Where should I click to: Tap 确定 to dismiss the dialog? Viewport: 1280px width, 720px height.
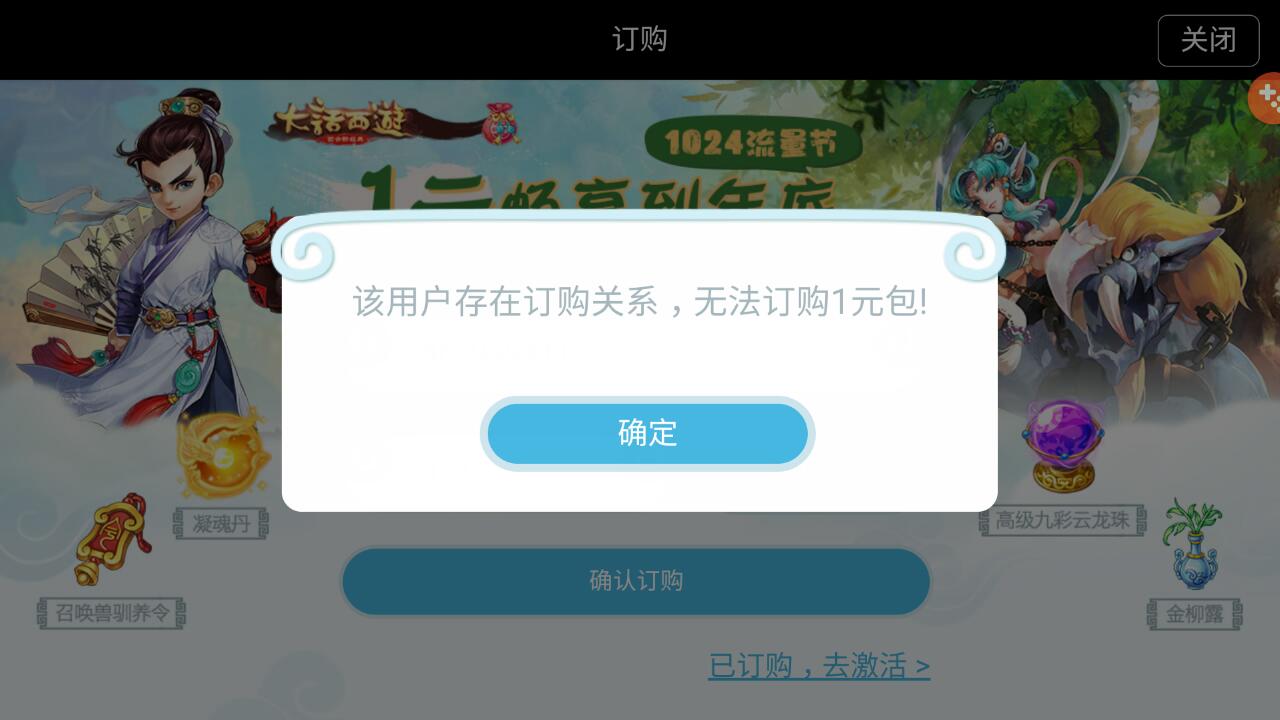(x=647, y=433)
